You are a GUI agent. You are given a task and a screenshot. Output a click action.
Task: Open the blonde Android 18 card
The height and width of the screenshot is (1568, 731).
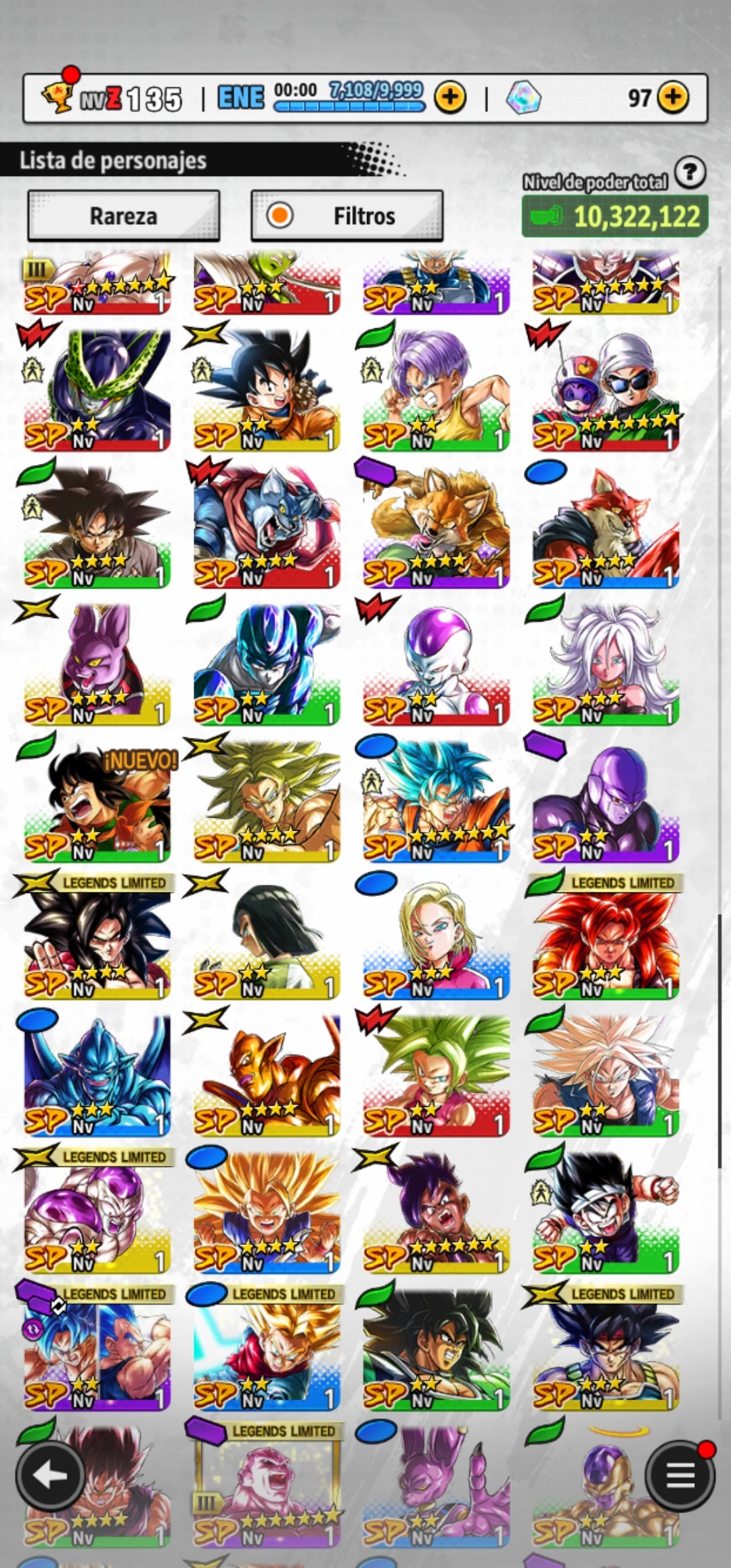(436, 938)
